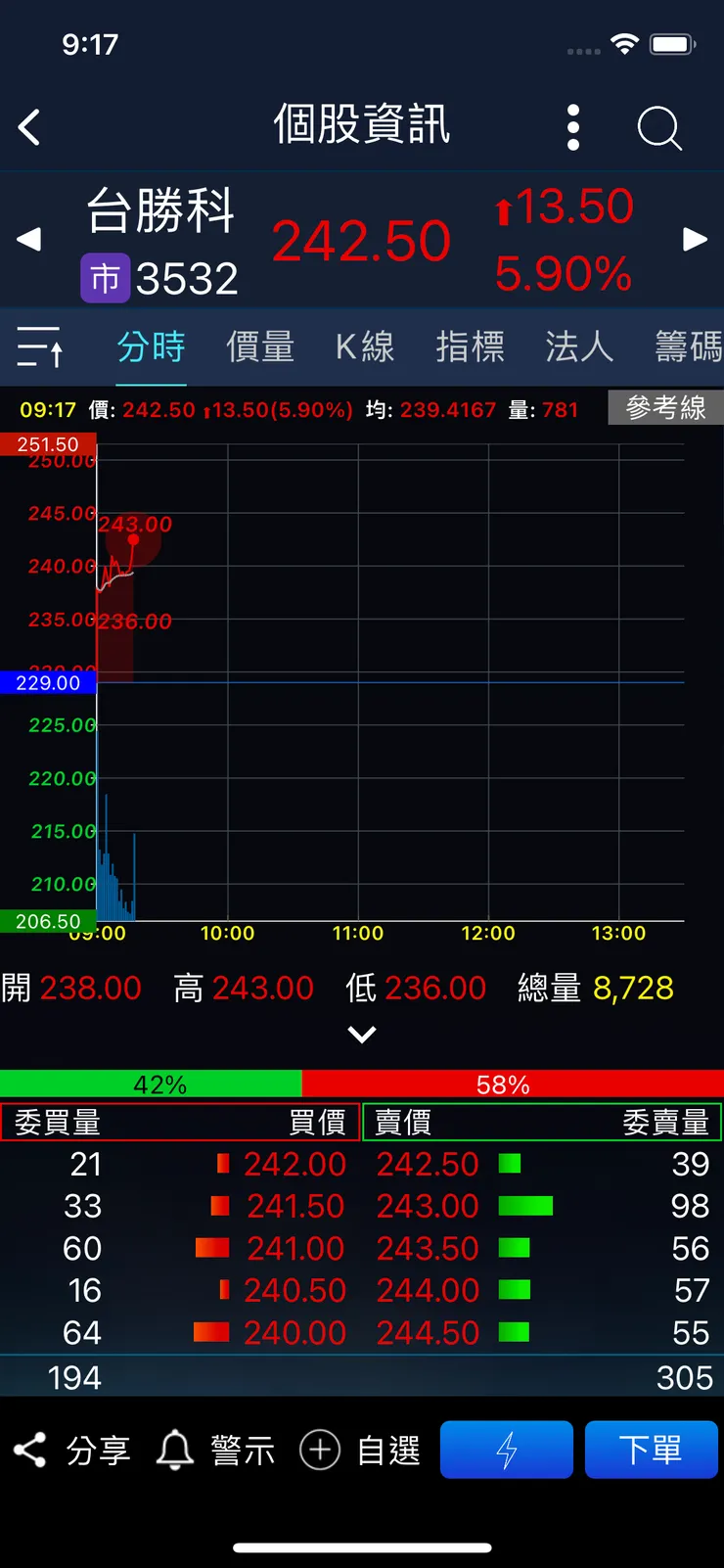Open the three-dot overflow menu
Viewport: 724px width, 1568px height.
pyautogui.click(x=572, y=127)
